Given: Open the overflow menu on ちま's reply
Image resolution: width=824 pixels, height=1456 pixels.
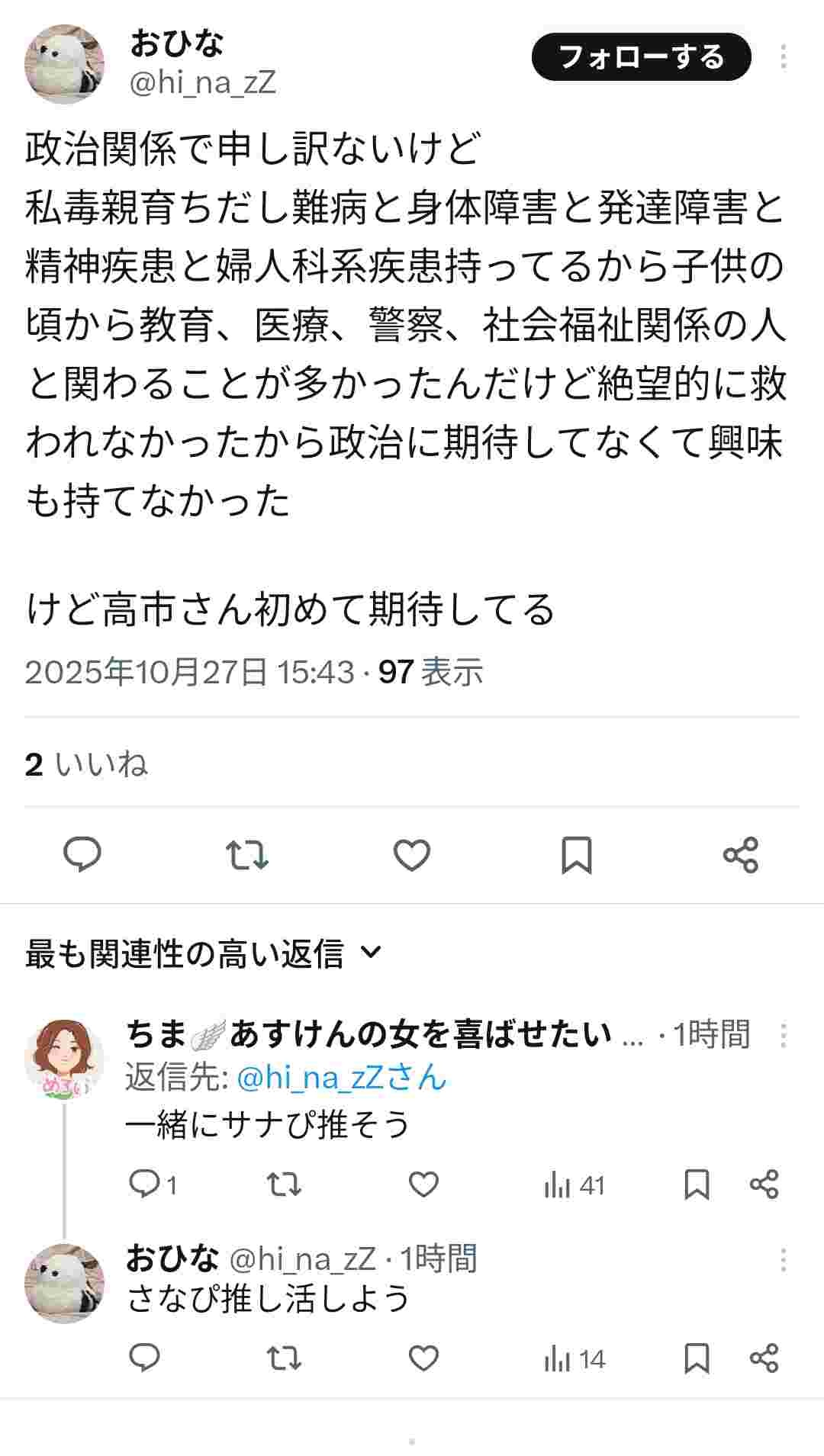Looking at the screenshot, I should [x=784, y=1035].
